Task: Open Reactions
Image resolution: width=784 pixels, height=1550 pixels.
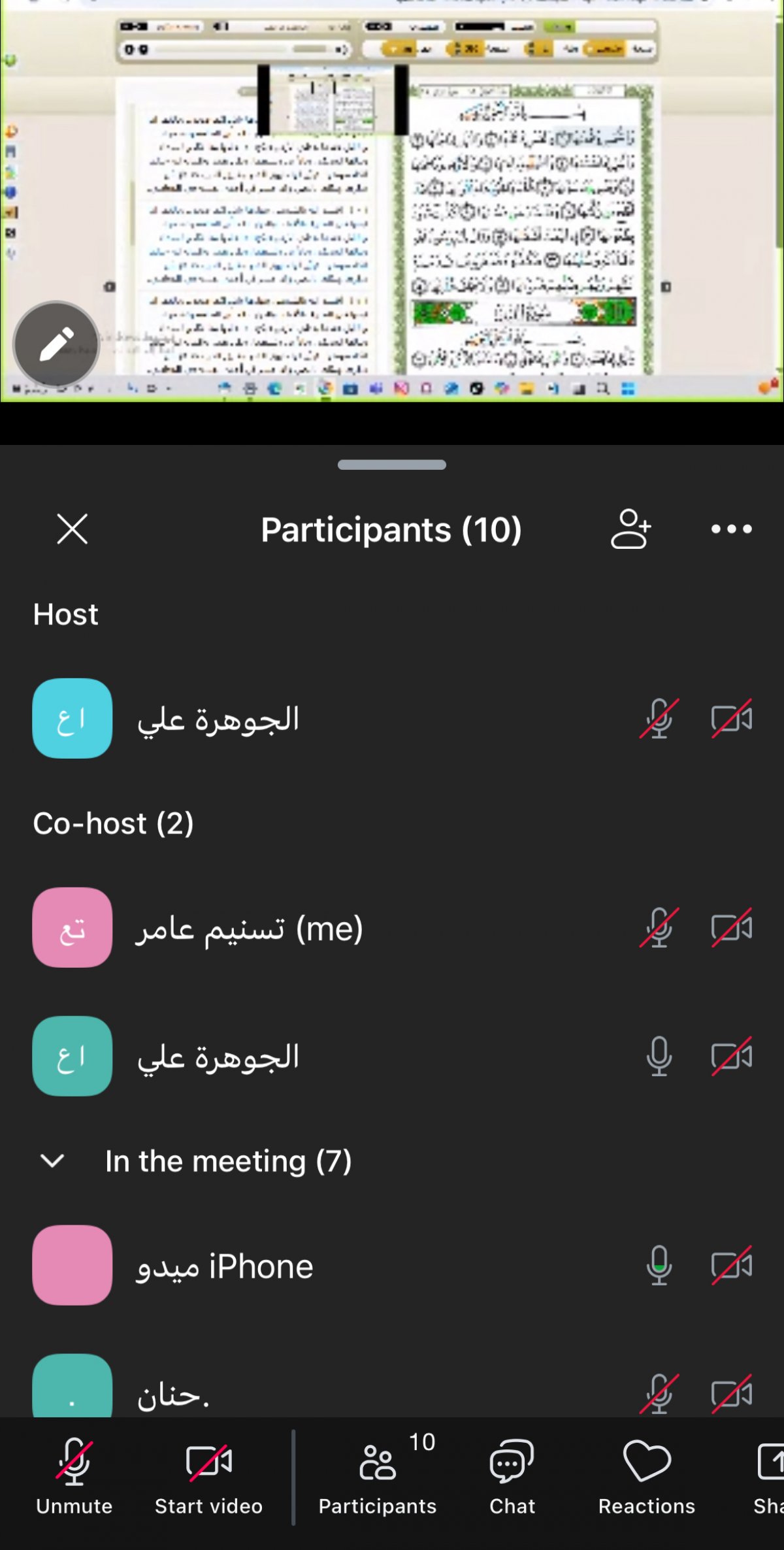Action: click(x=647, y=1477)
